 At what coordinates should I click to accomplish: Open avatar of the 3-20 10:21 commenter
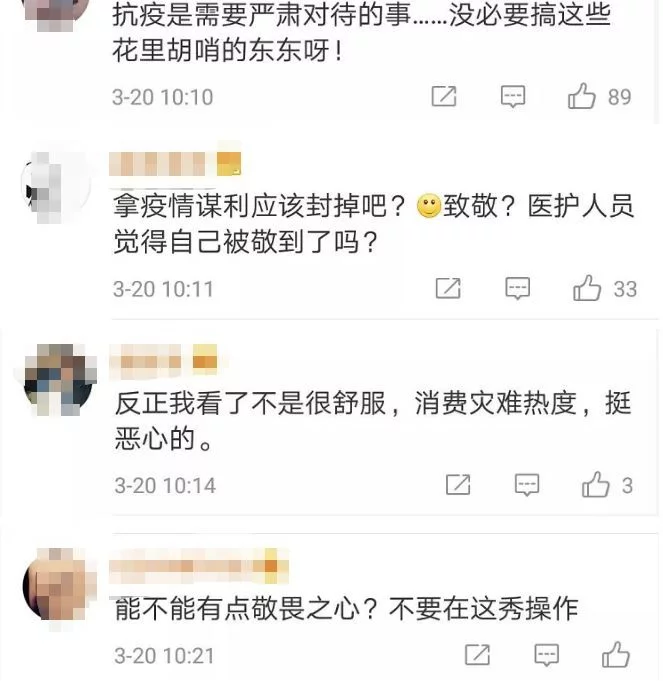(57, 583)
